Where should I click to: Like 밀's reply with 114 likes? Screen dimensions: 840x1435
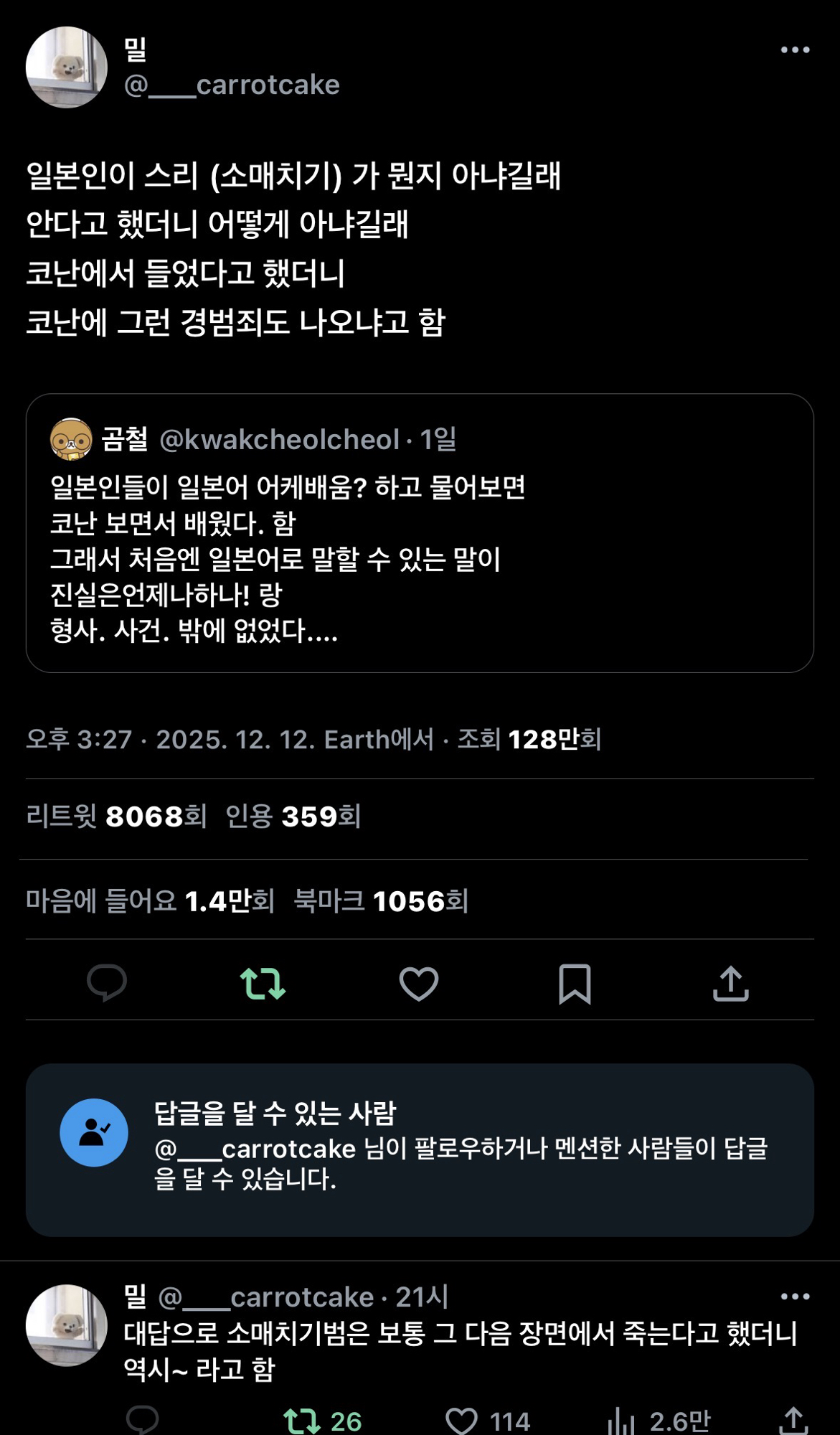[462, 1420]
